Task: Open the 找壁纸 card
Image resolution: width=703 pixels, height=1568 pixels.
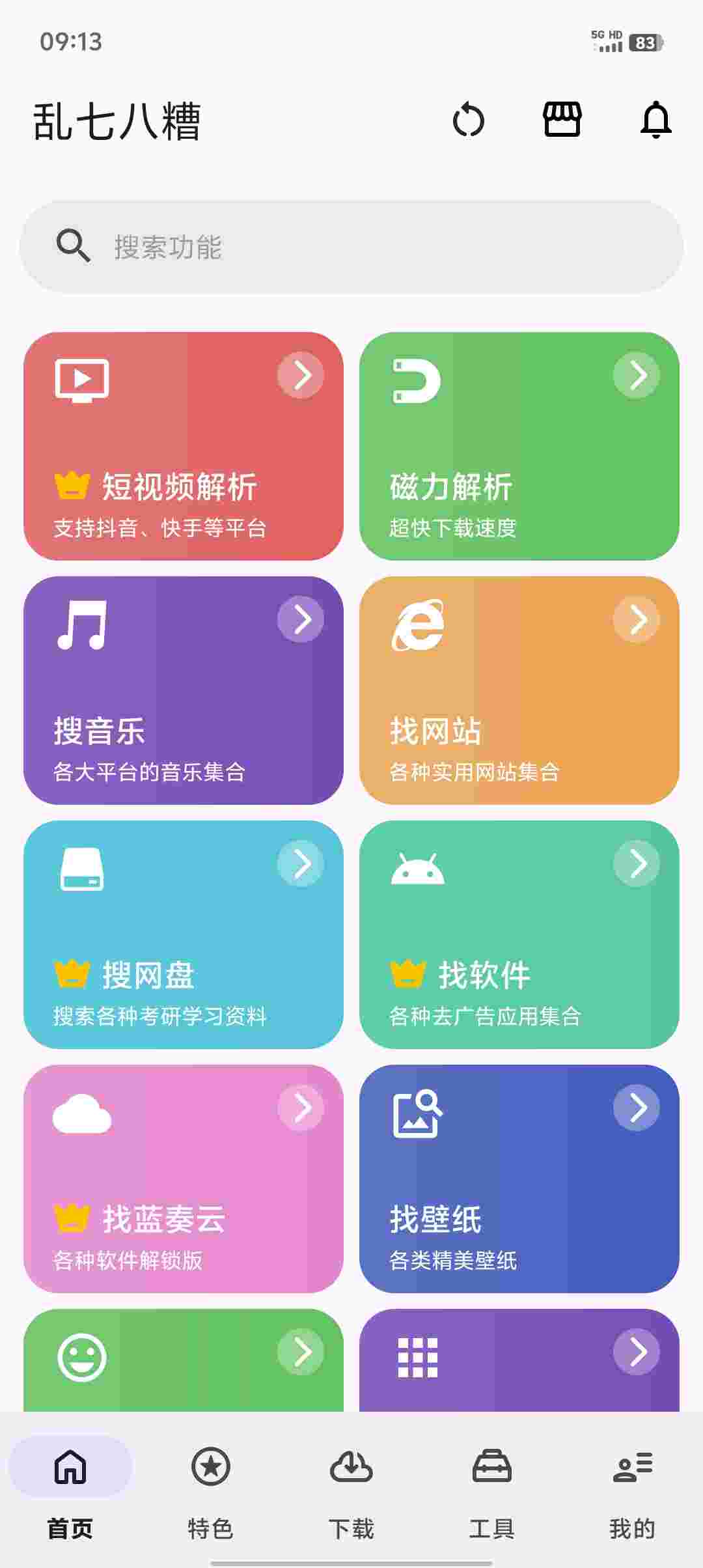Action: (519, 1179)
